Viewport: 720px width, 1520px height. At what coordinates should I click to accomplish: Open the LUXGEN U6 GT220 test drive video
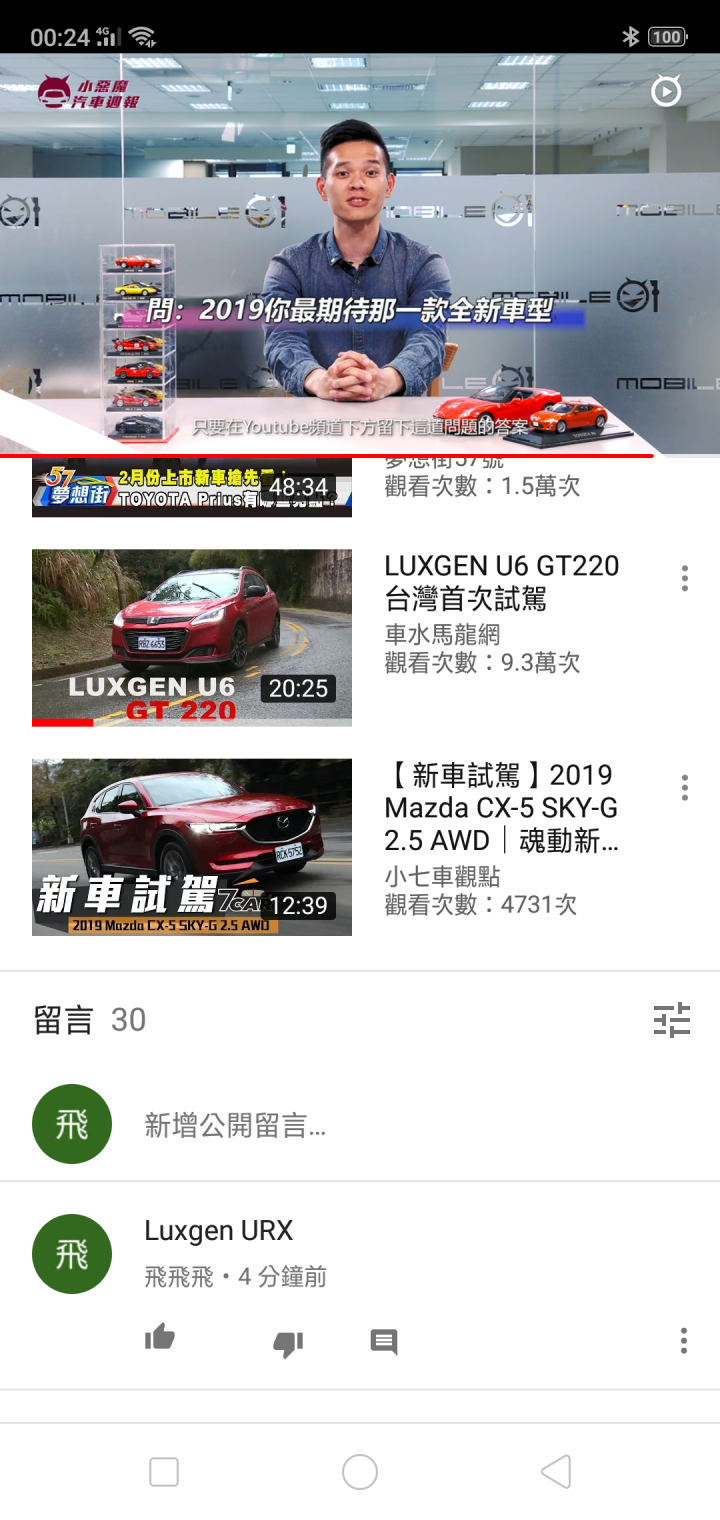(192, 637)
